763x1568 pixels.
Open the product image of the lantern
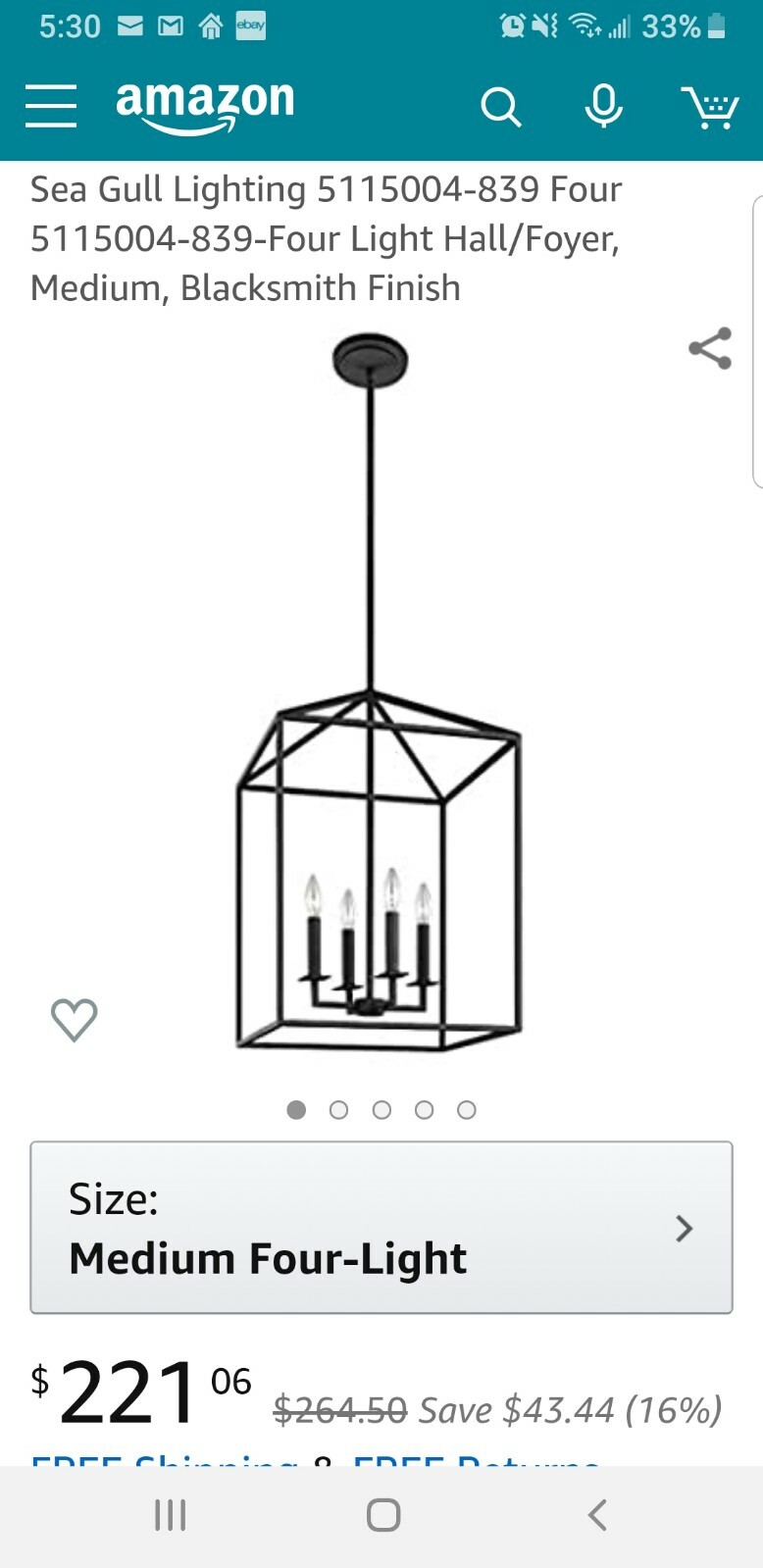pyautogui.click(x=379, y=706)
